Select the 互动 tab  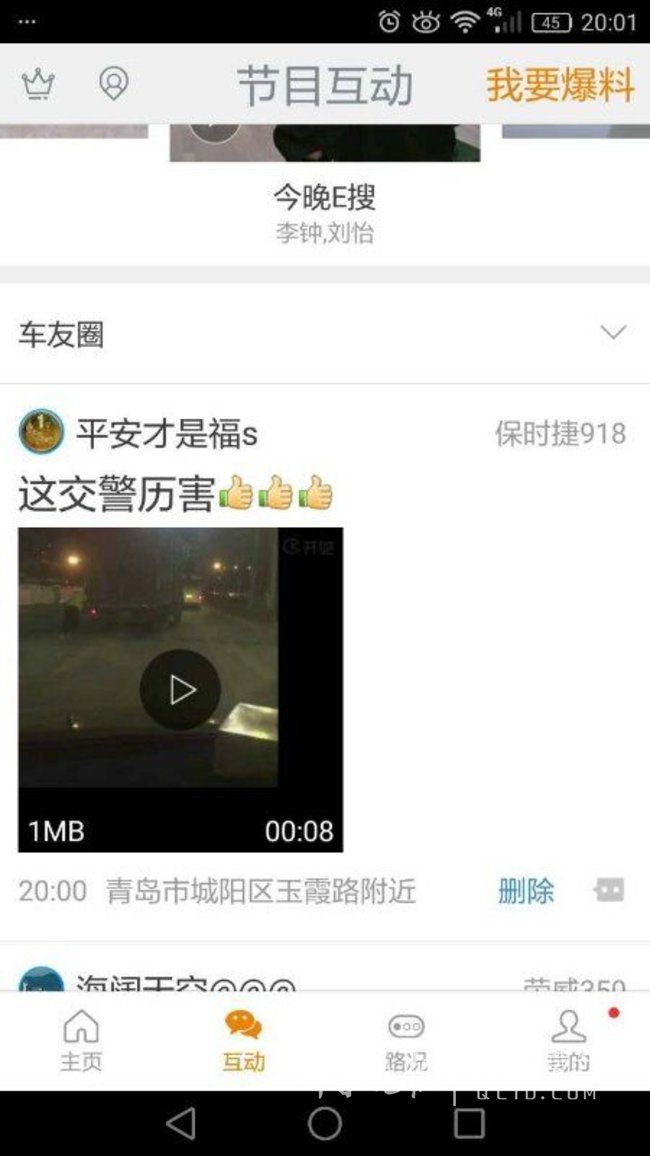pos(243,1040)
